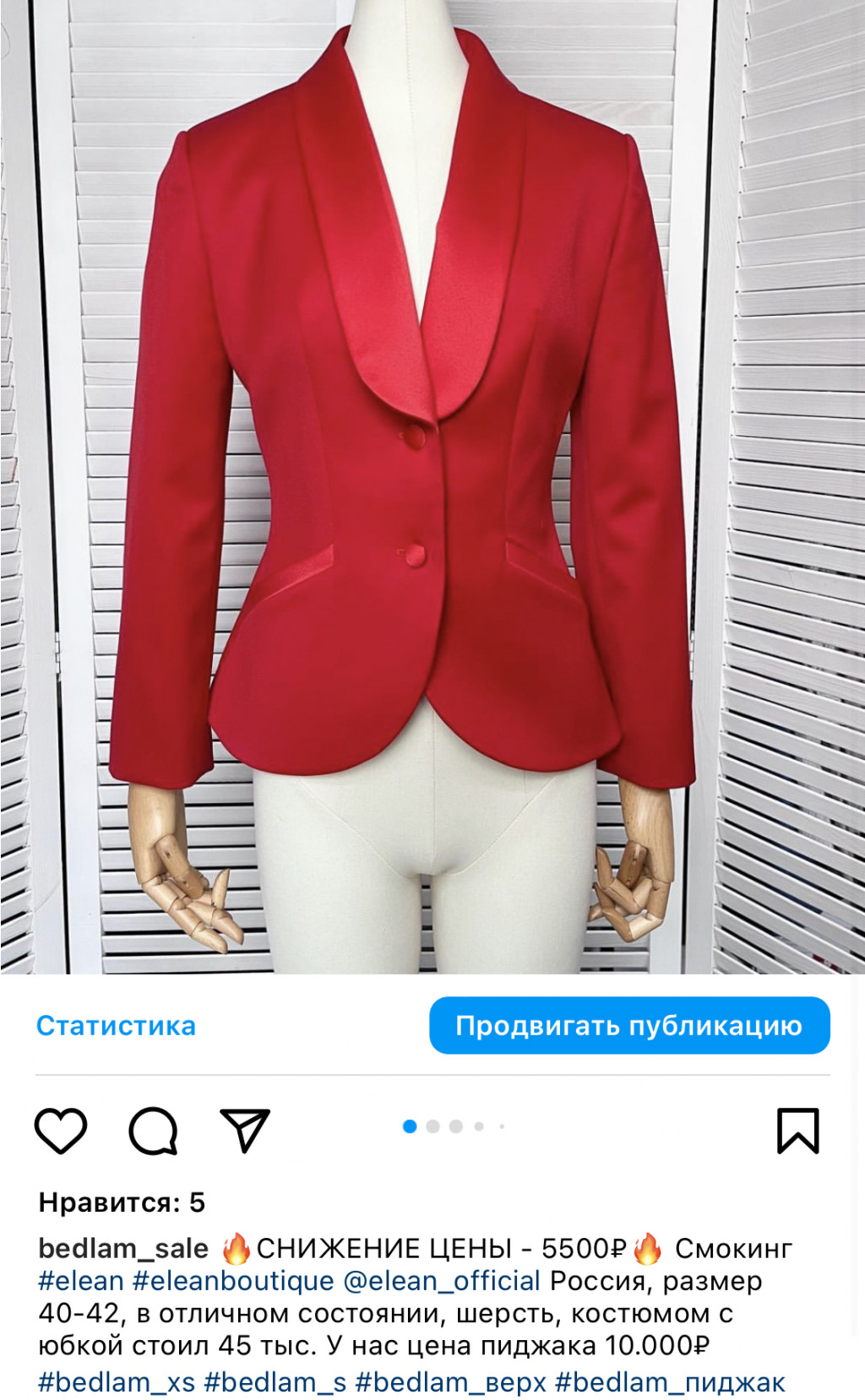Open Статистика insights link
The image size is (865, 1400).
116,1026
